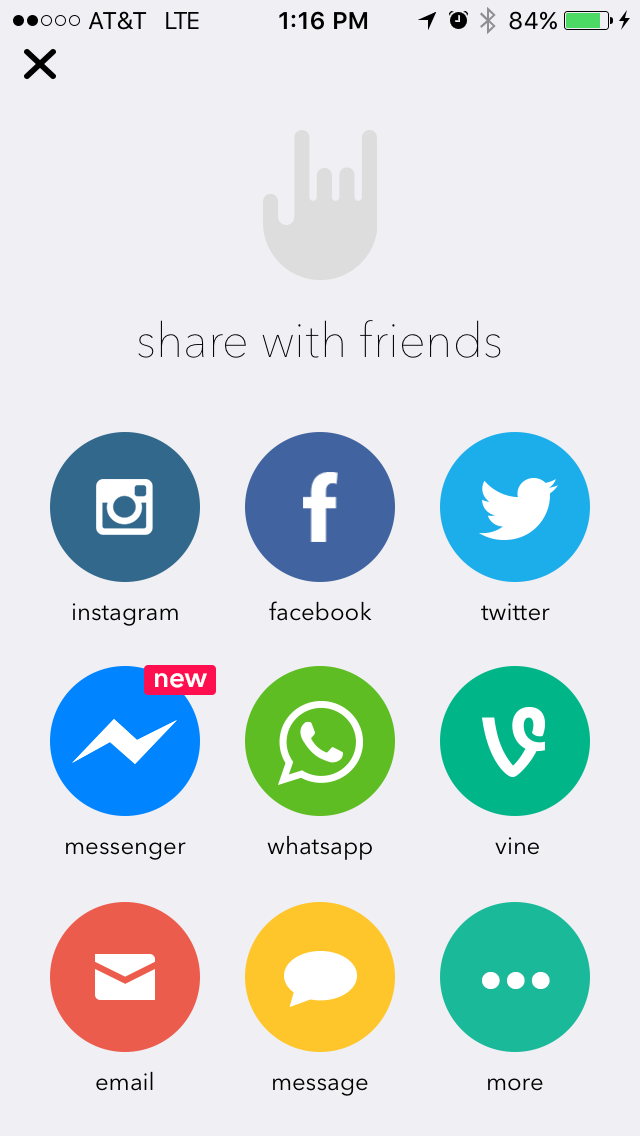Share to Instagram
This screenshot has height=1136, width=640.
[x=125, y=507]
